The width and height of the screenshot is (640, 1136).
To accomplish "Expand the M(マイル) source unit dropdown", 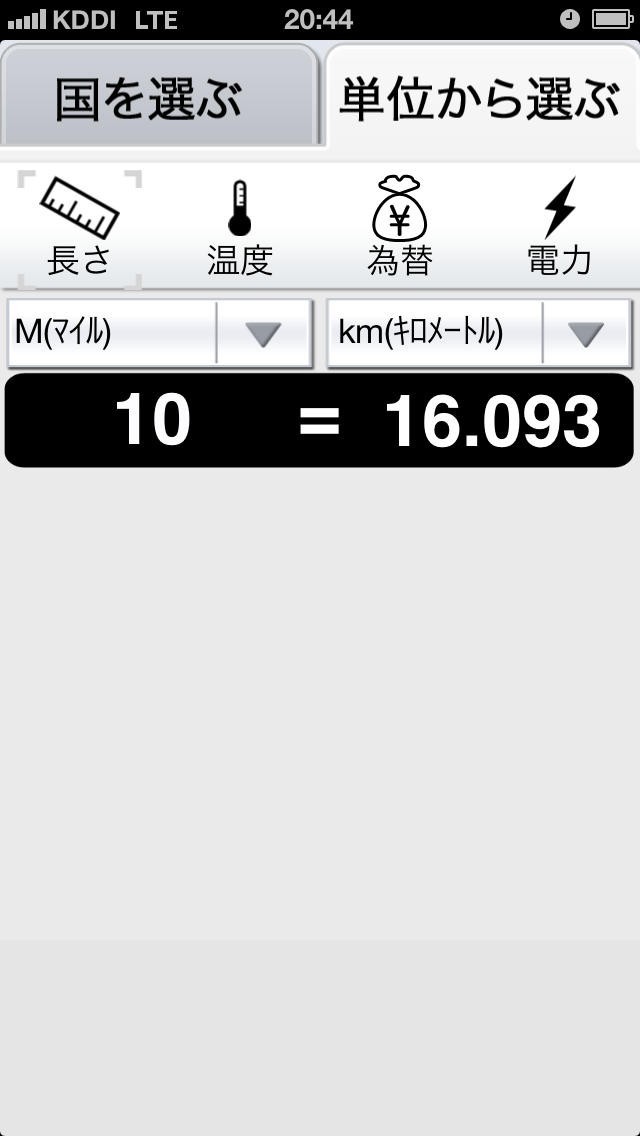I will point(160,333).
